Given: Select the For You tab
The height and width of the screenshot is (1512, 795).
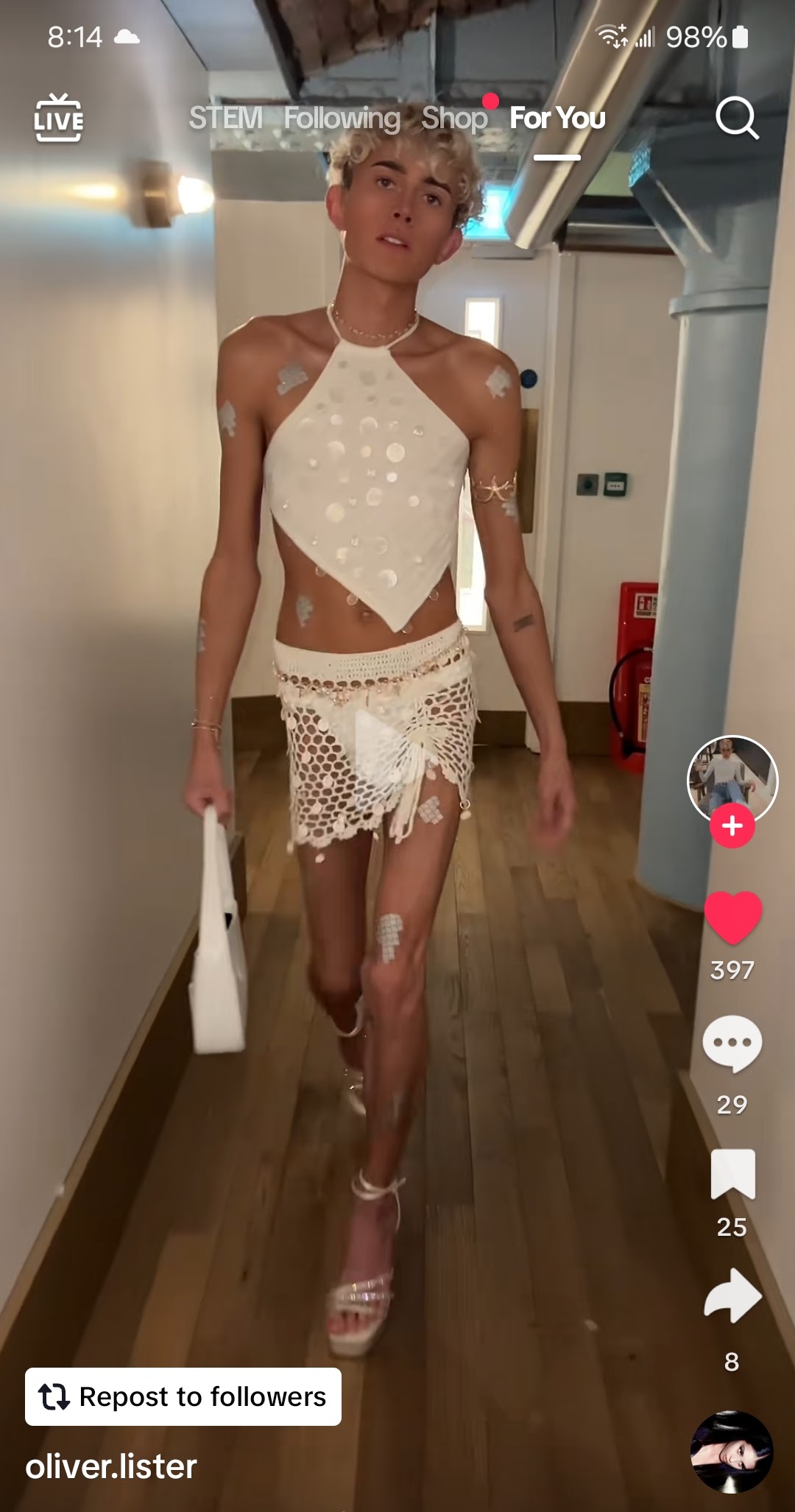Looking at the screenshot, I should click(x=557, y=118).
